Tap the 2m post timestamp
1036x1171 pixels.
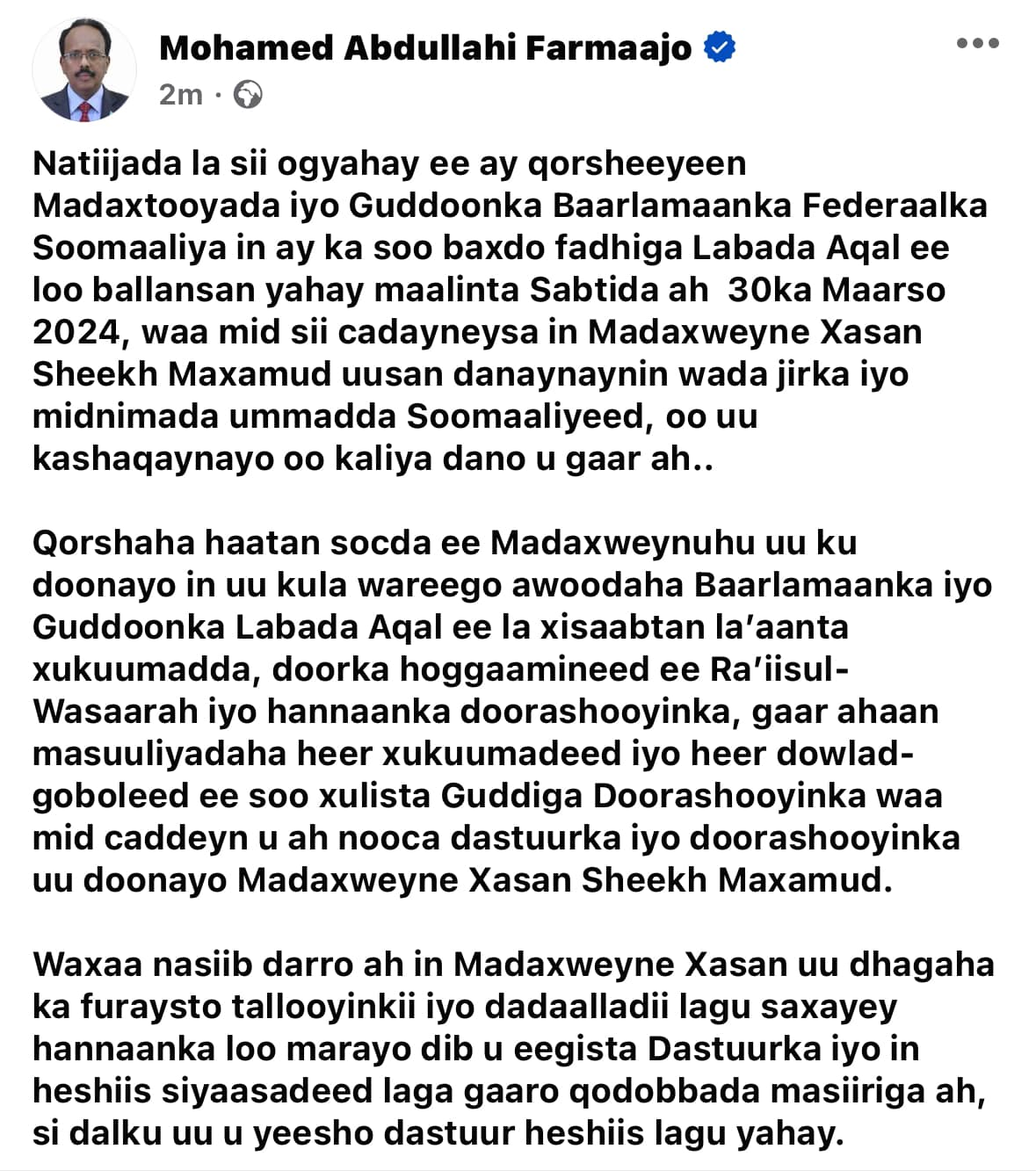click(181, 94)
